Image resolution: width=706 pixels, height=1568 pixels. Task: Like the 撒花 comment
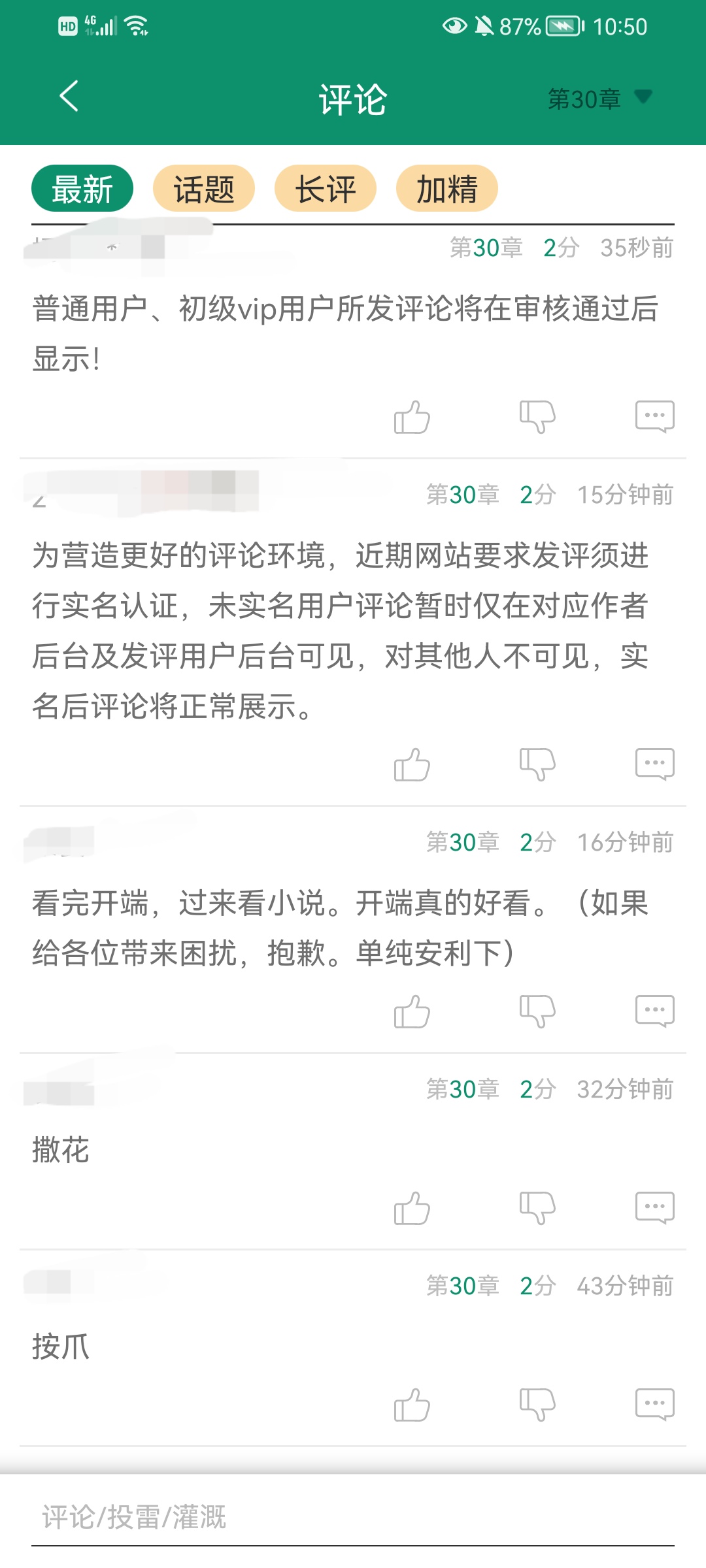pos(412,1208)
